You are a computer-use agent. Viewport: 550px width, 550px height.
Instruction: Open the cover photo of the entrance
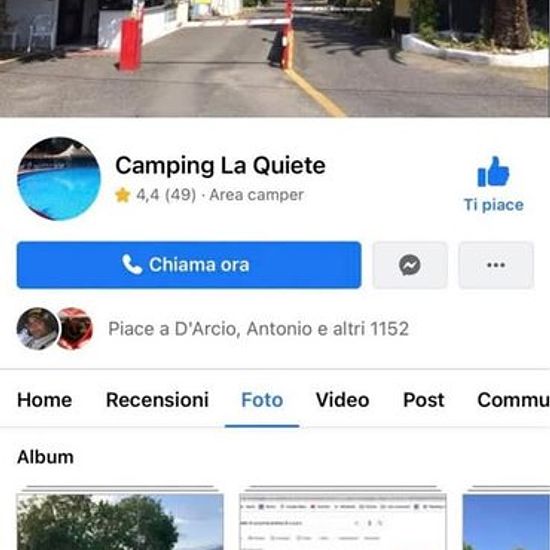[x=275, y=58]
